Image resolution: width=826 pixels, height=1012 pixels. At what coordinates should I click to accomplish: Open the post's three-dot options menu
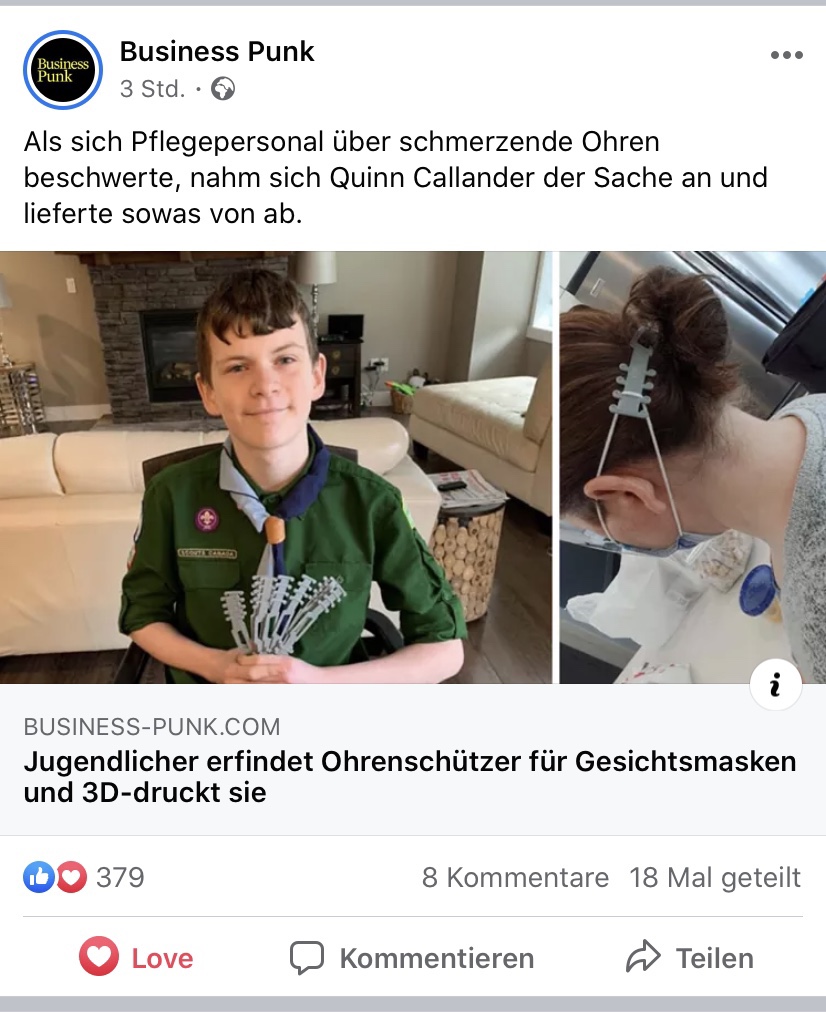786,56
